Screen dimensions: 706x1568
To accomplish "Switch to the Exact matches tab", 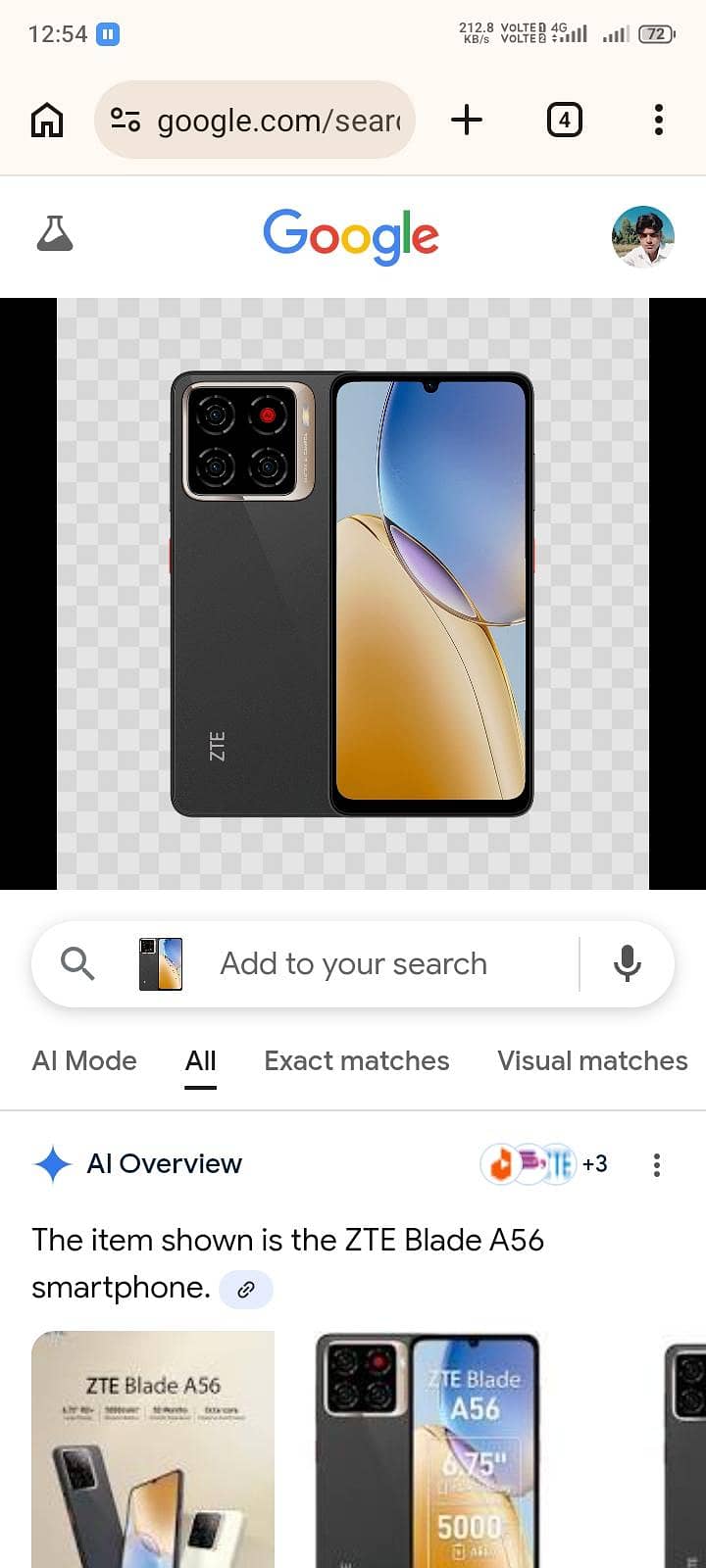I will [357, 1061].
